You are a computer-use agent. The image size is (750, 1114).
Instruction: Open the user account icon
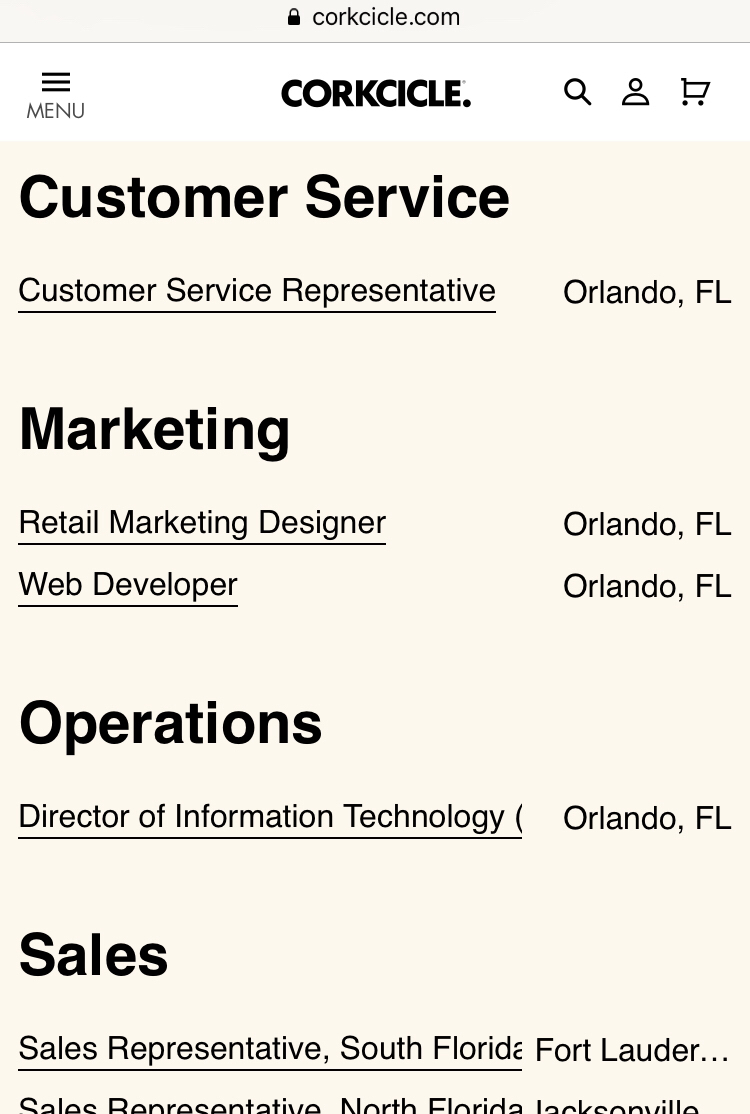click(x=635, y=92)
